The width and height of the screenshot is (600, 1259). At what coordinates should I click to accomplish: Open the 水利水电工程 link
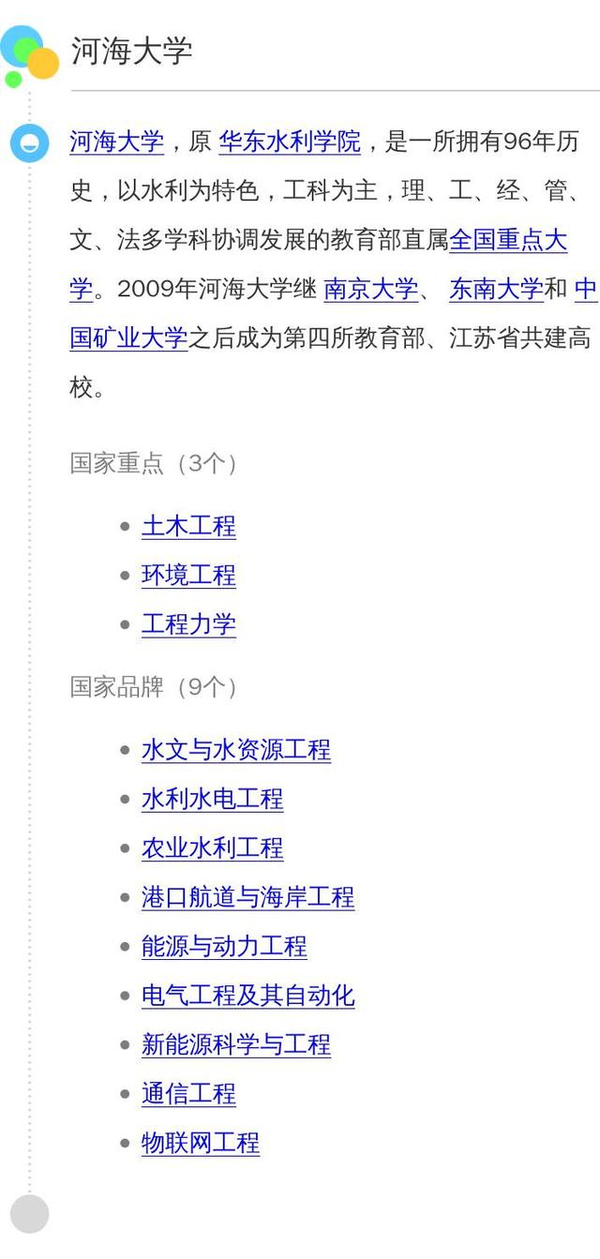[x=212, y=799]
